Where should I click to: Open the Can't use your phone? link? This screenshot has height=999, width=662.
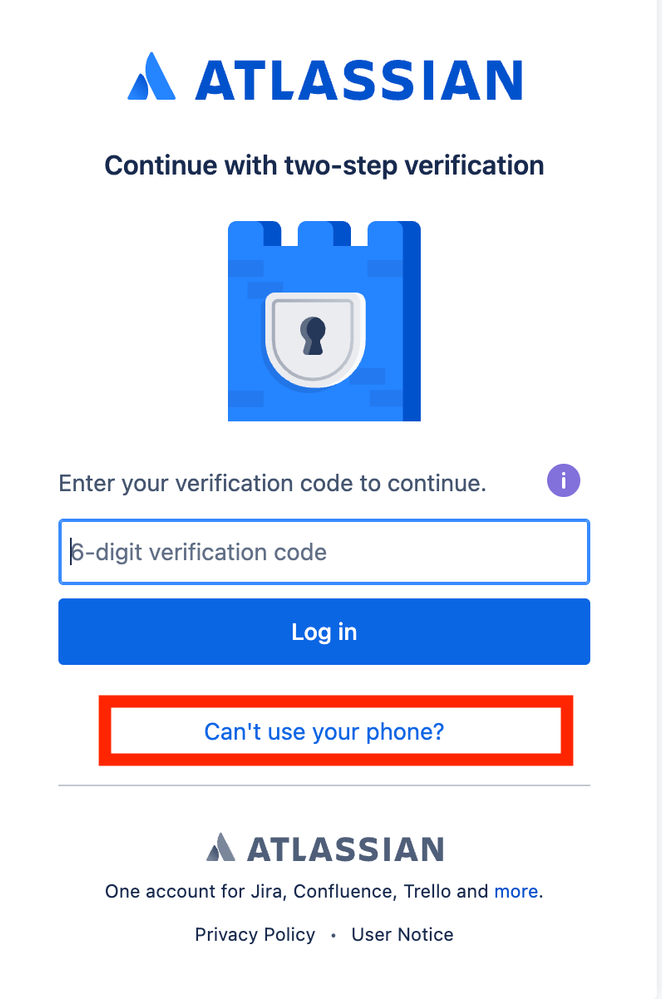coord(324,732)
